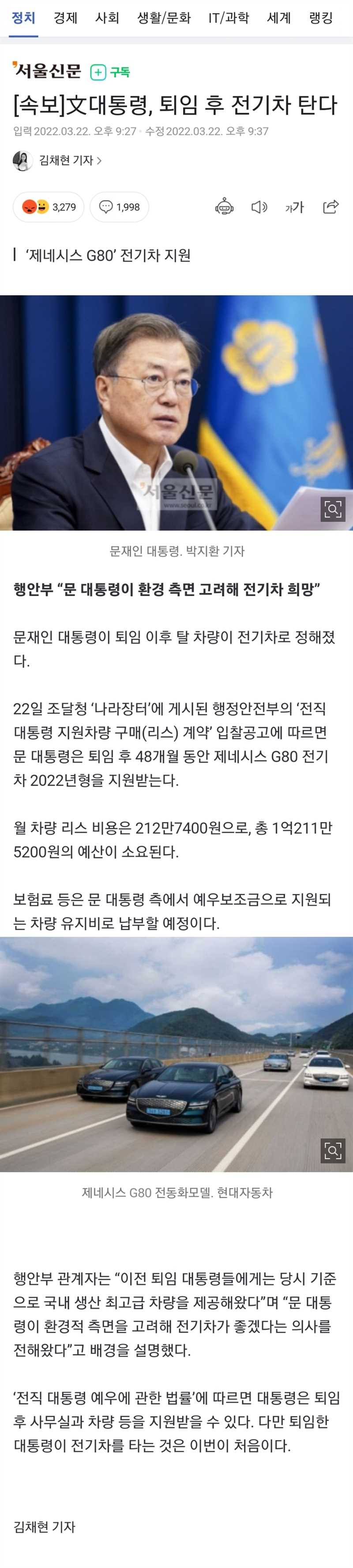Image resolution: width=353 pixels, height=1568 pixels.
Task: Subscribe to 서울신문 with 구독 button
Action: [110, 72]
